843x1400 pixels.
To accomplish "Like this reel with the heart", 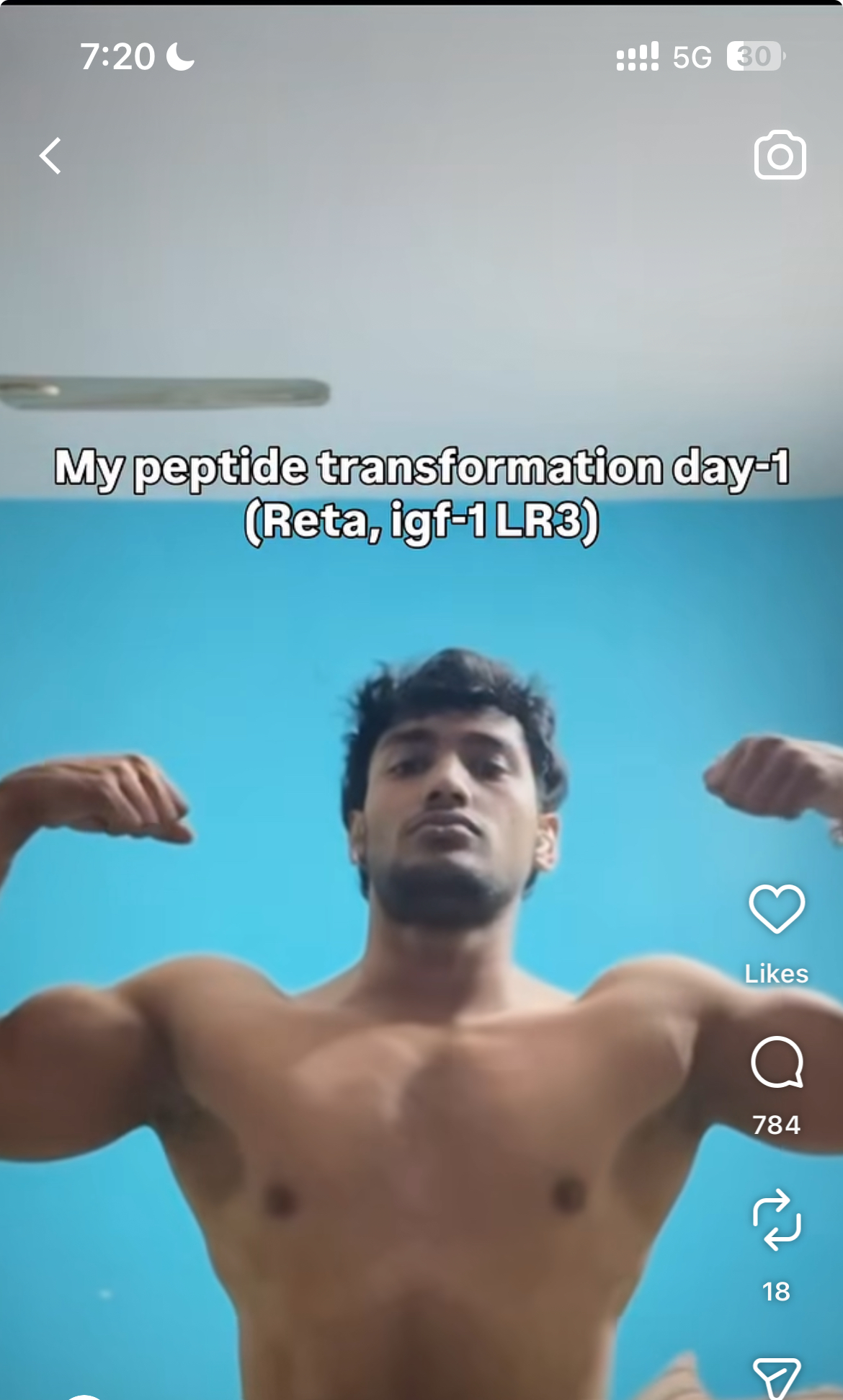I will 776,909.
